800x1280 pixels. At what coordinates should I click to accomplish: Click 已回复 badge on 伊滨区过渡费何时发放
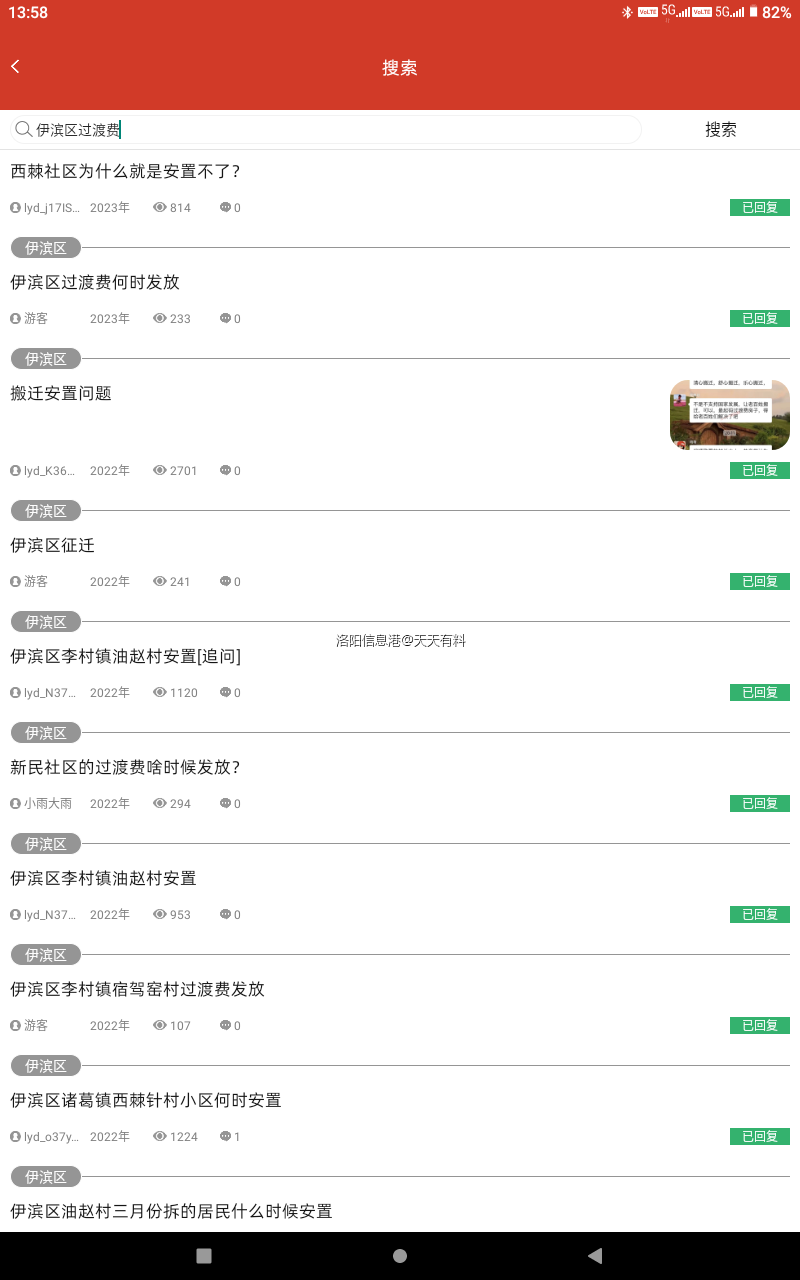point(759,318)
